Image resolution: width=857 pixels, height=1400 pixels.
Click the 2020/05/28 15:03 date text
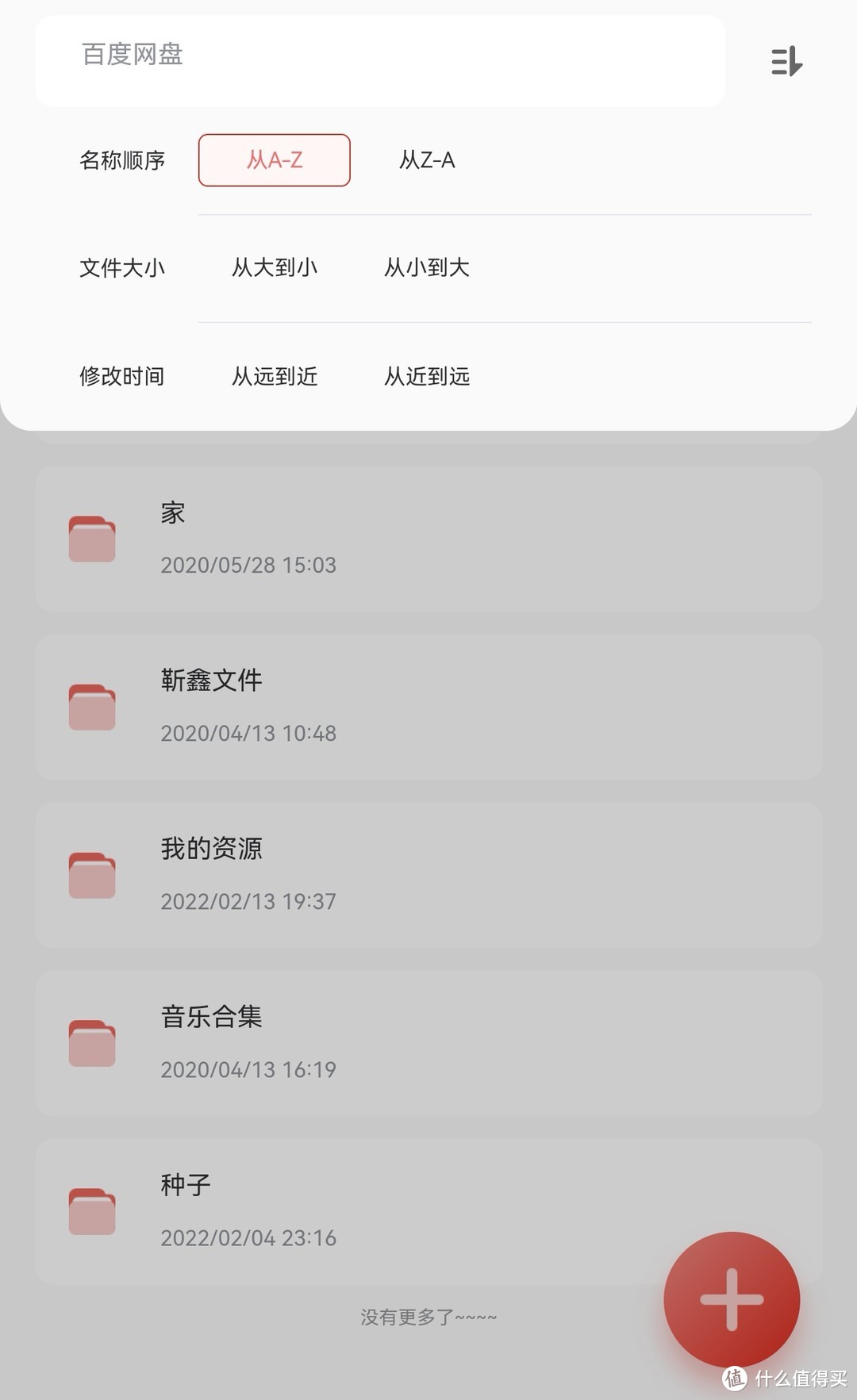pos(248,565)
